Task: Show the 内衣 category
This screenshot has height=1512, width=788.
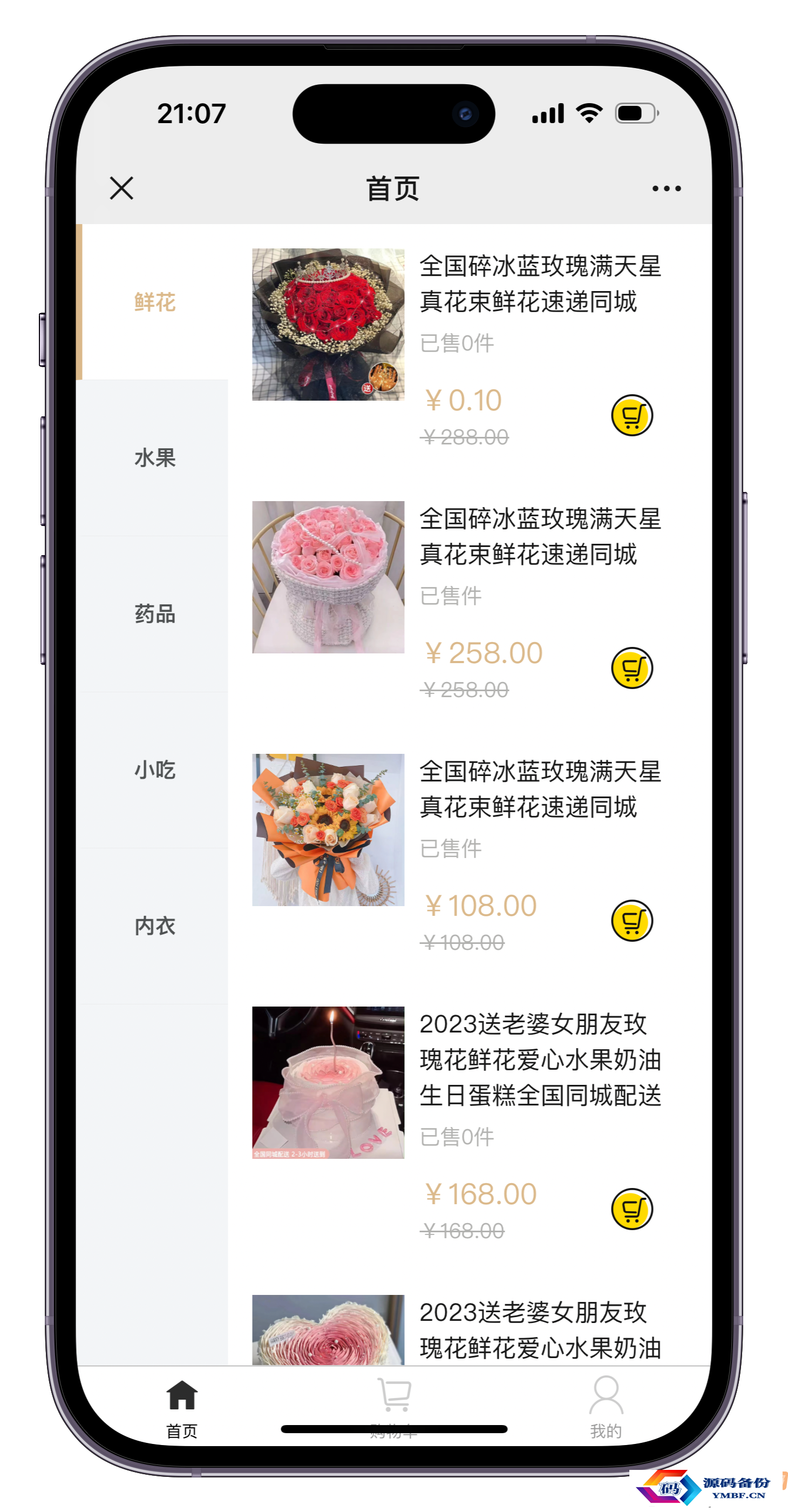Action: (x=154, y=926)
